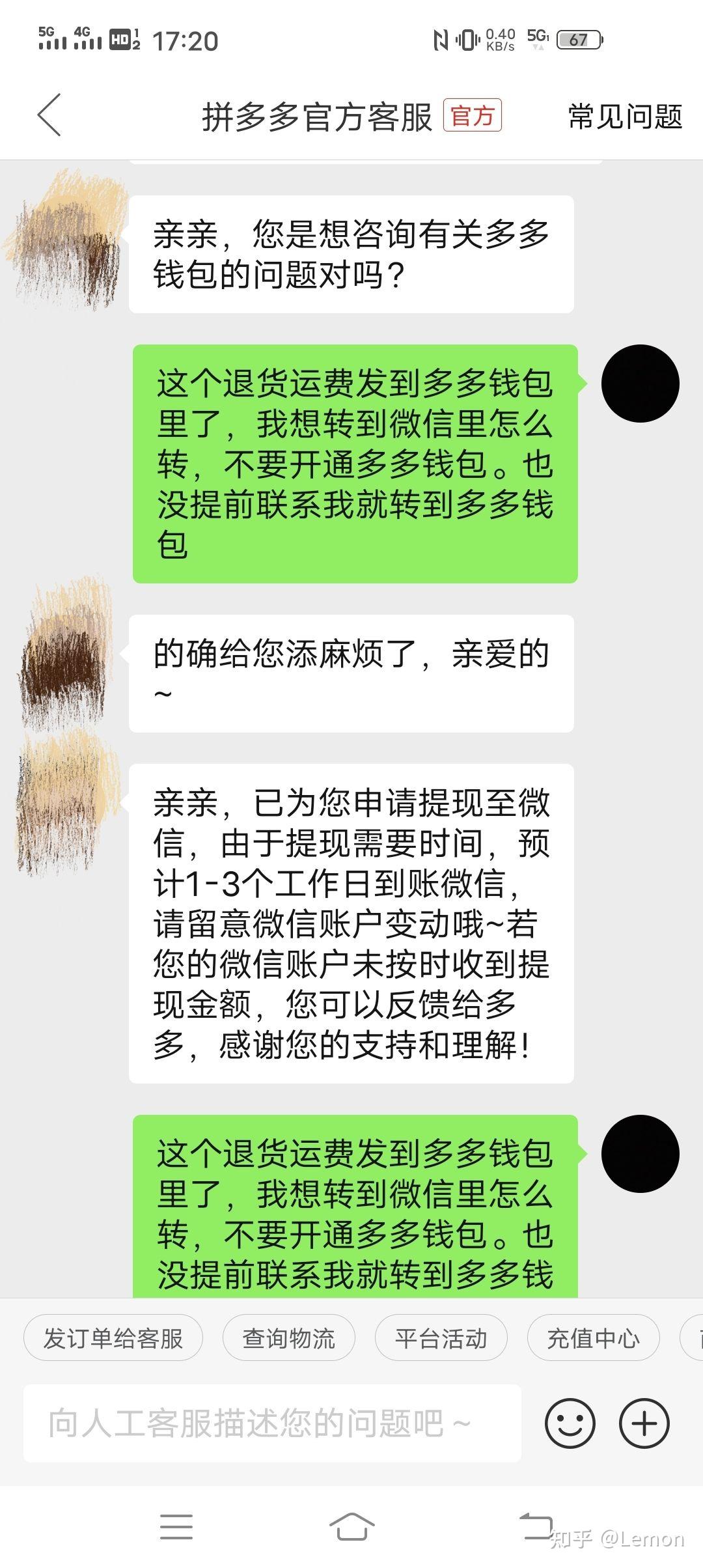Open the 充值中心 shortcut
Viewport: 703px width, 1568px height.
pos(593,1338)
